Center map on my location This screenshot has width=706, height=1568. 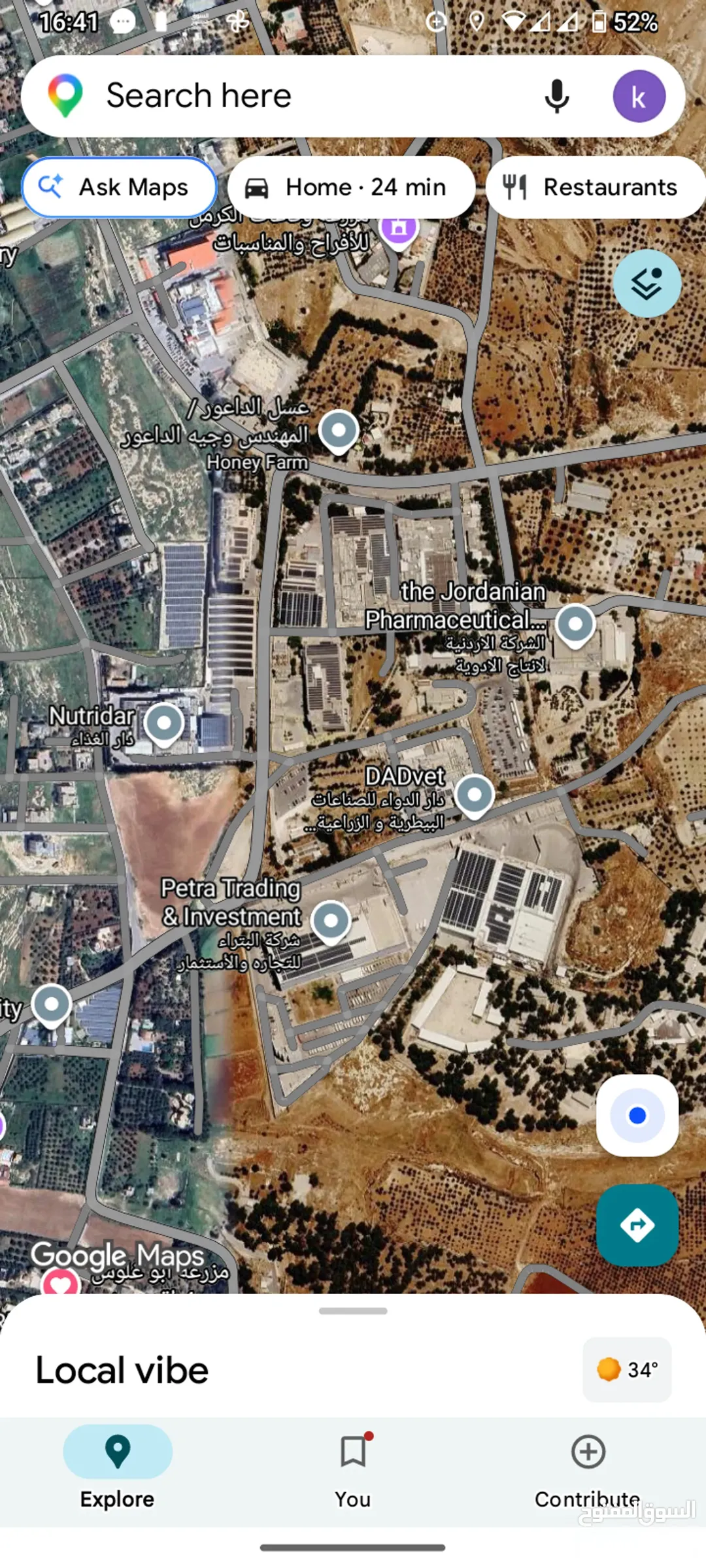click(637, 1115)
